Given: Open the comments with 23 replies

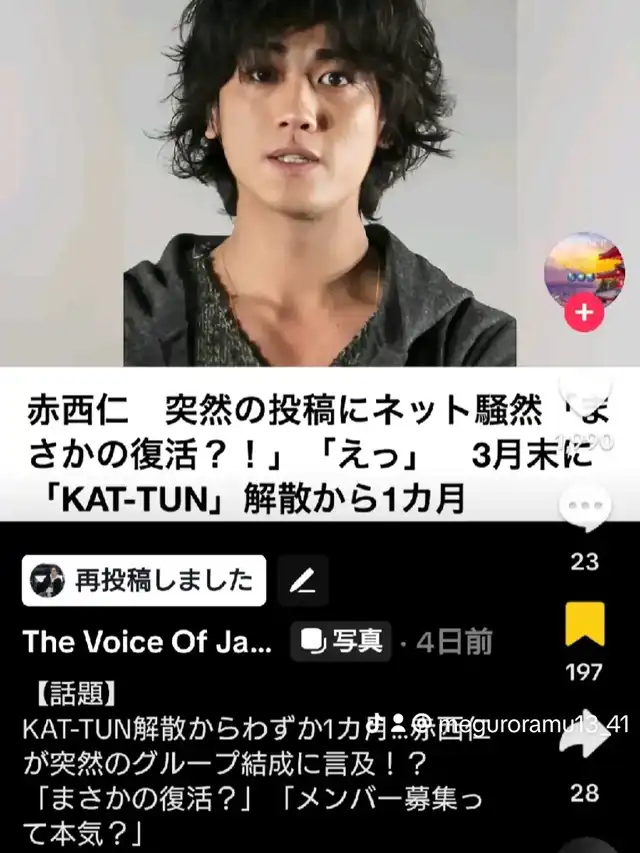Looking at the screenshot, I should 586,507.
